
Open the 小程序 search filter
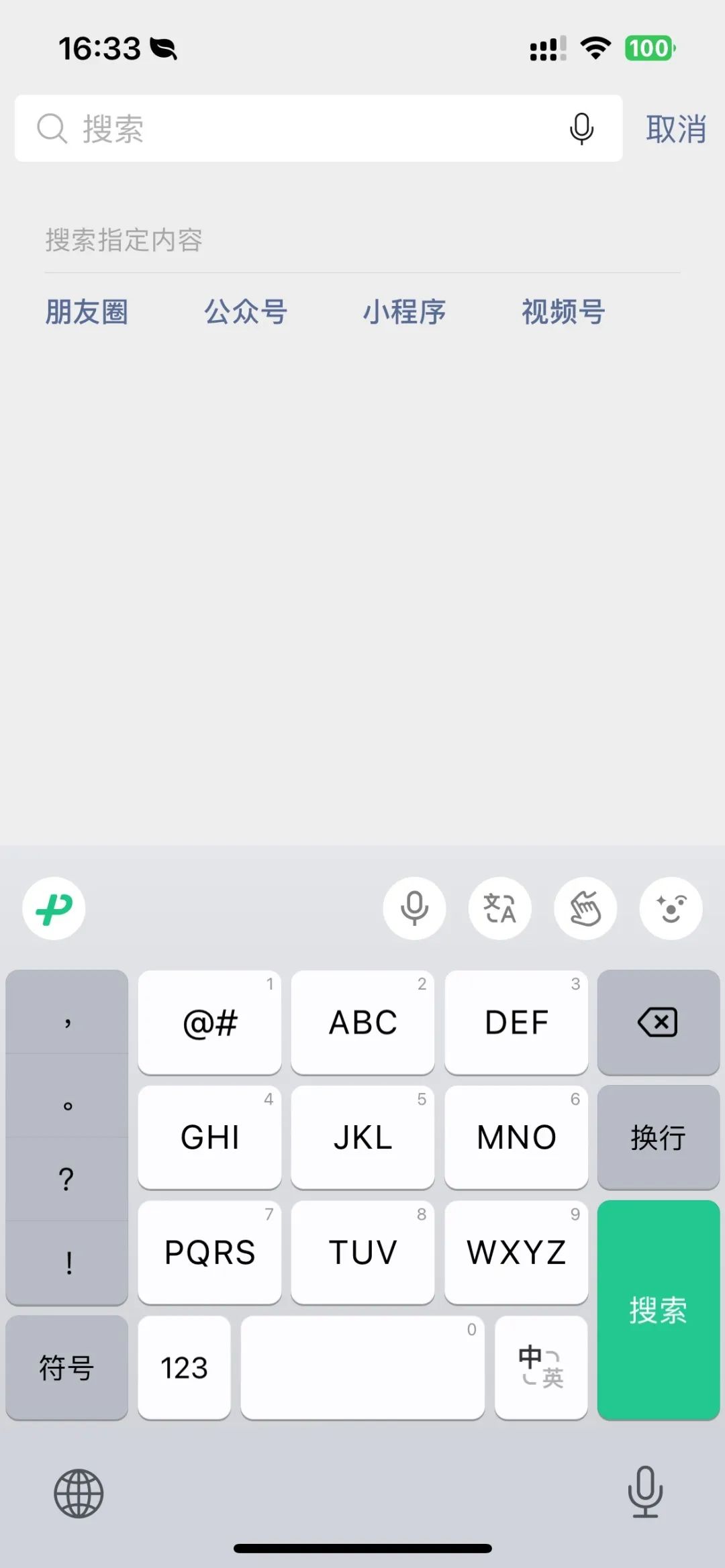coord(403,311)
